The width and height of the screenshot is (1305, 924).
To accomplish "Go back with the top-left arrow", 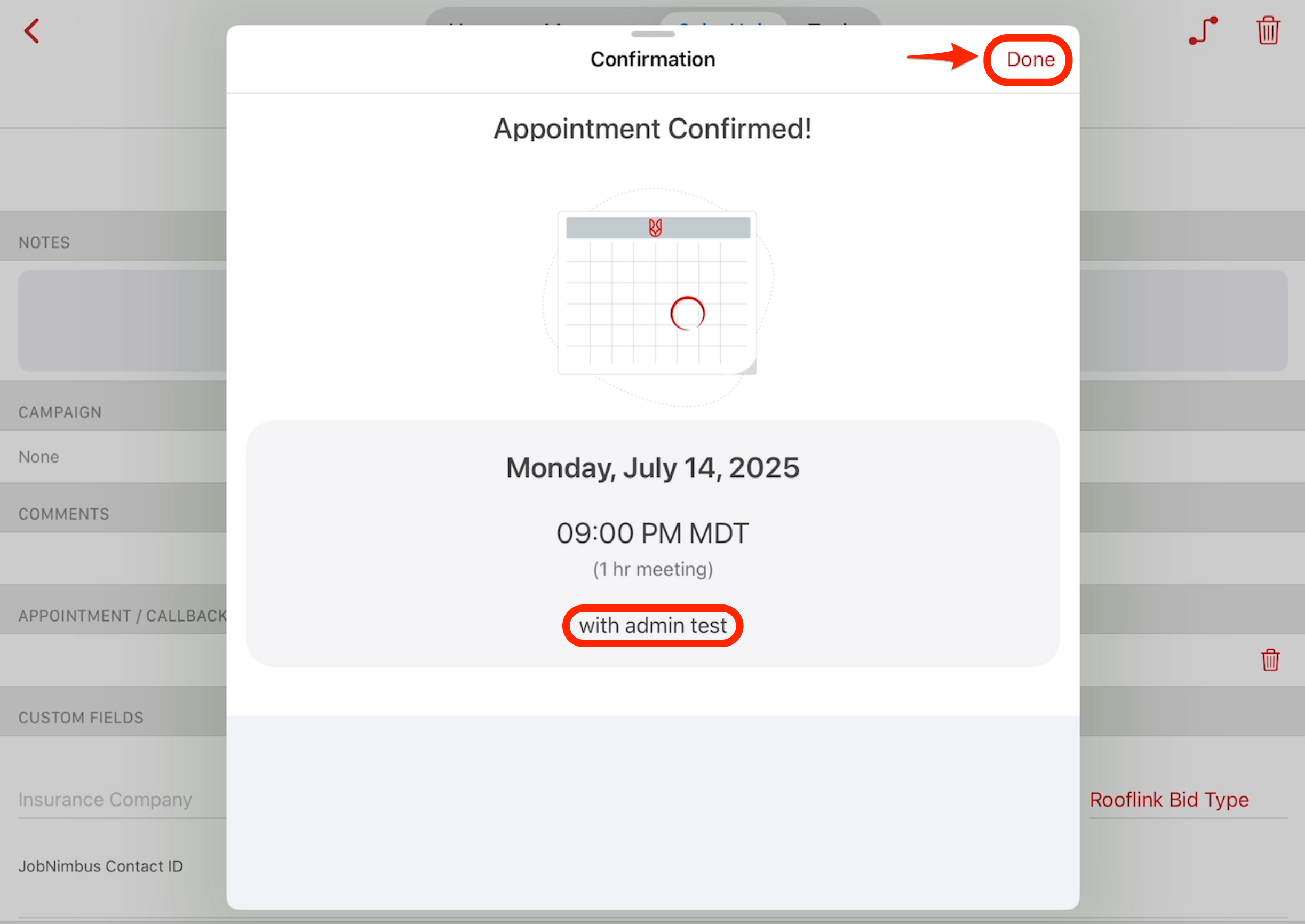I will 33,31.
